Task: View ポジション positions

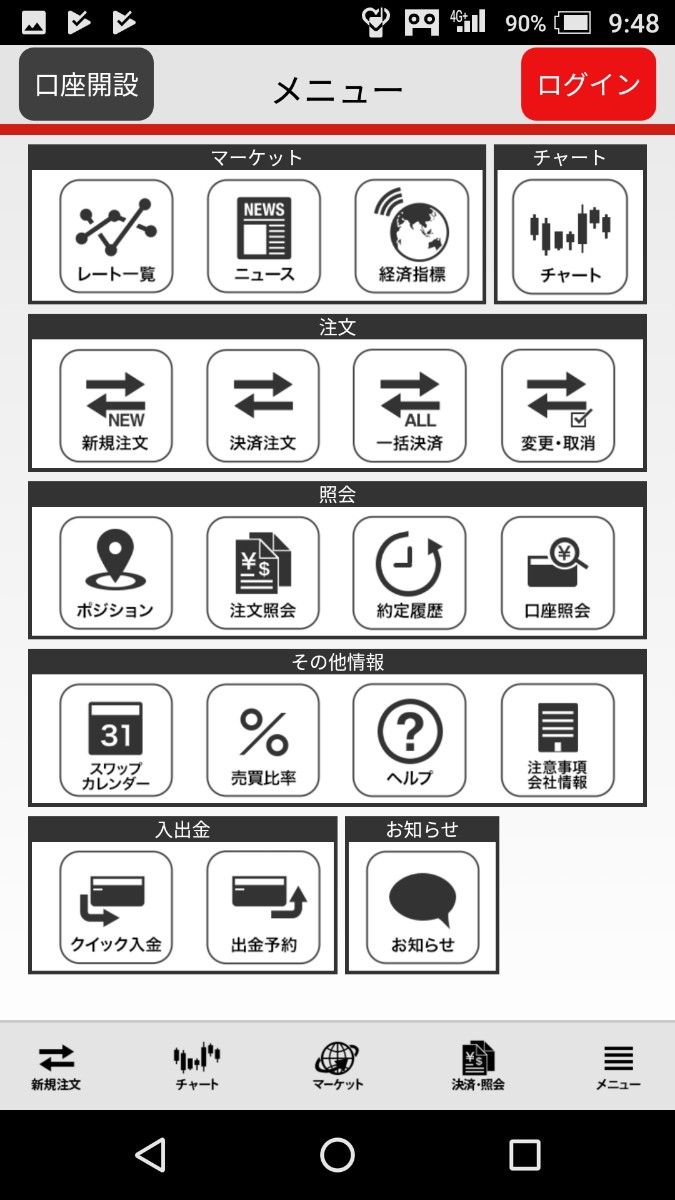Action: (116, 571)
